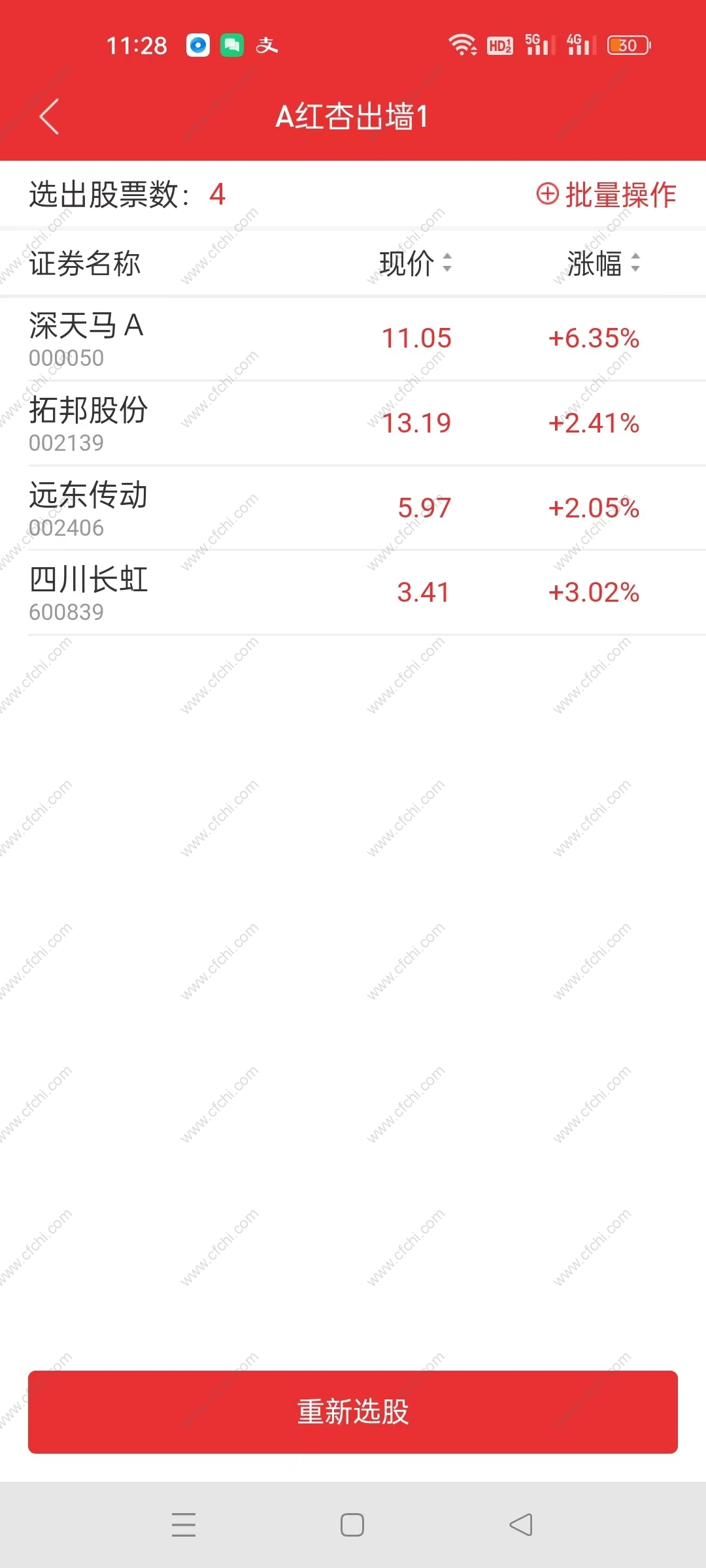Go back from A红杏出墙1 screen

49,117
